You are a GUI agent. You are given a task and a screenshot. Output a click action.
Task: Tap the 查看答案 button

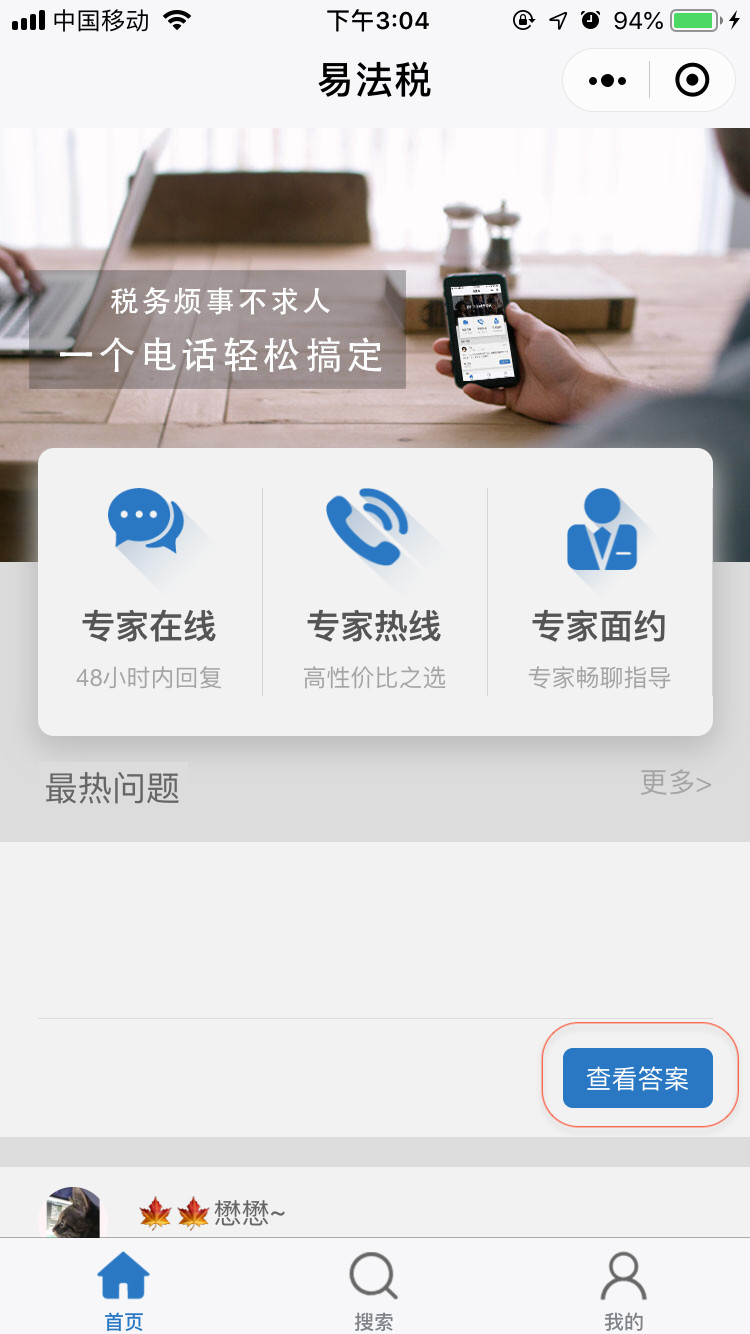638,1078
